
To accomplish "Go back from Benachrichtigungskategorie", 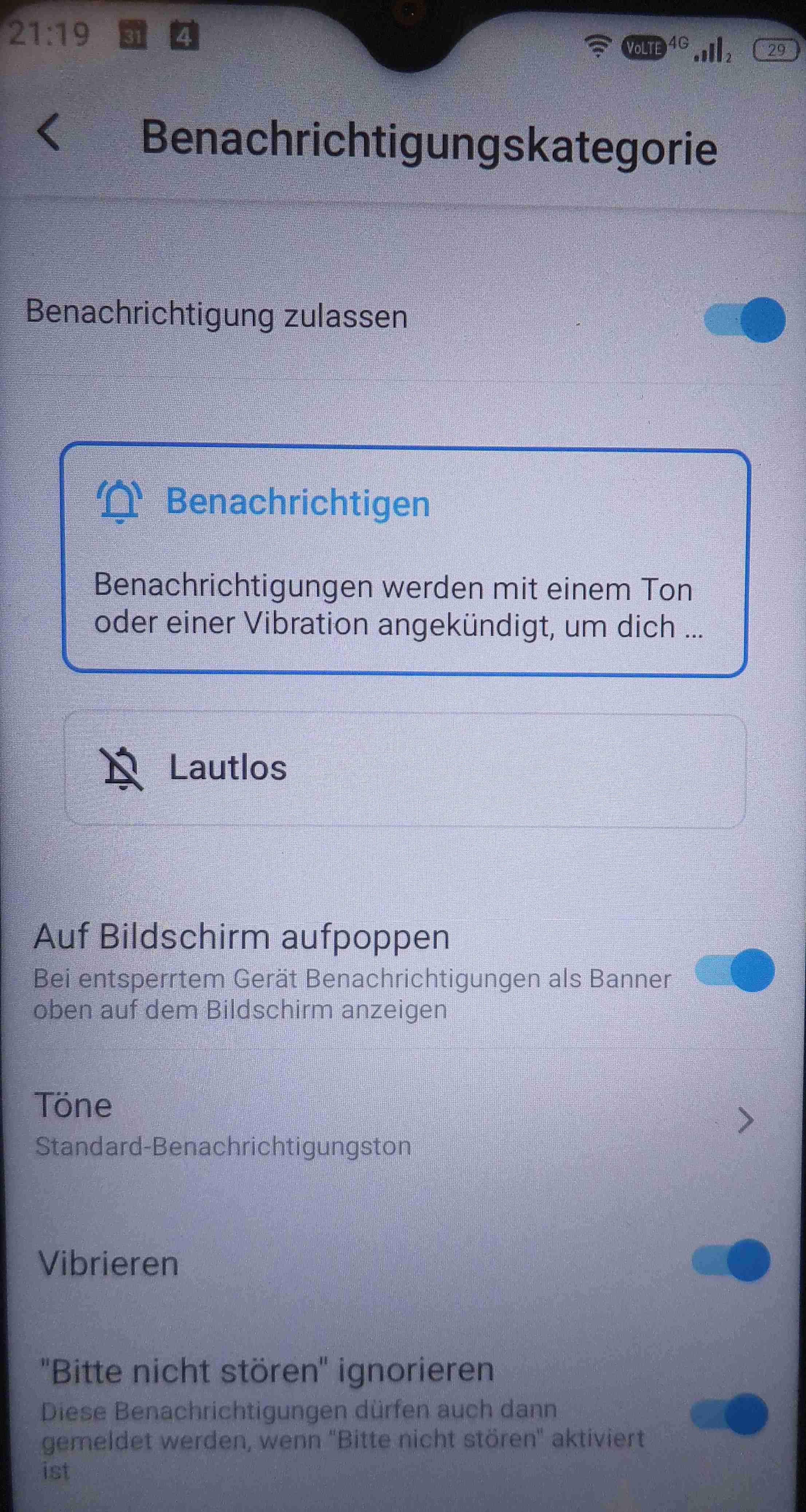I will pos(49,132).
